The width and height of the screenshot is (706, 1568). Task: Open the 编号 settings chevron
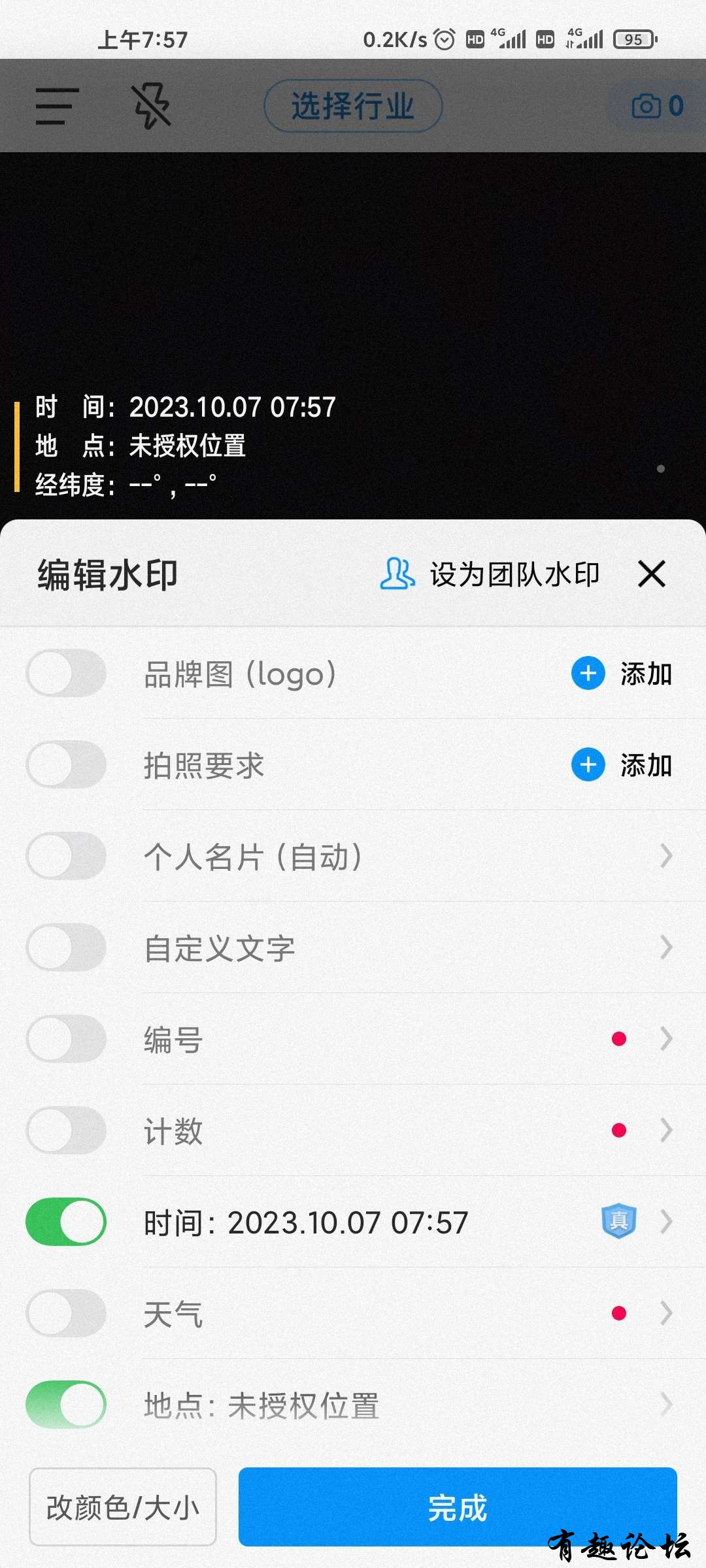pyautogui.click(x=665, y=1039)
